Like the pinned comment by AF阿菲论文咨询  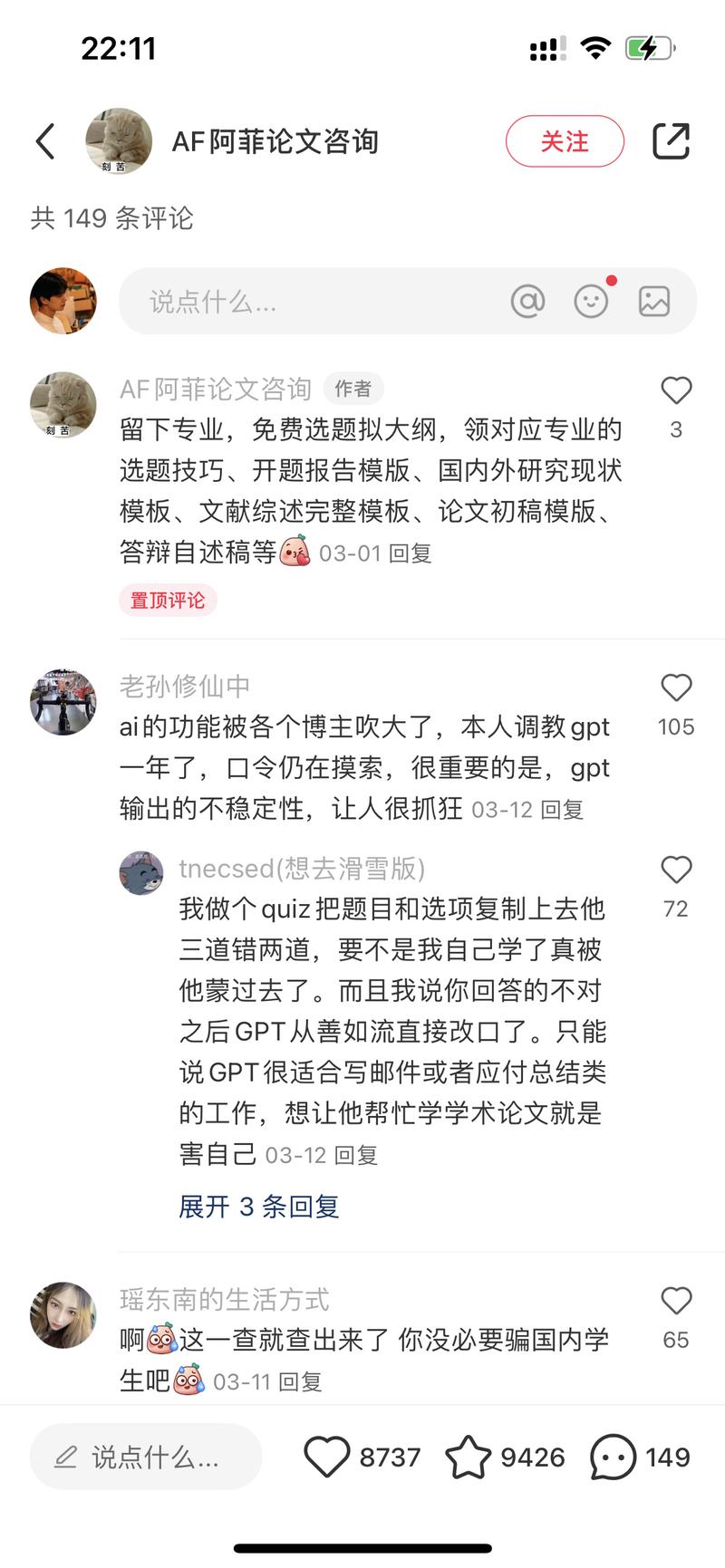point(675,390)
